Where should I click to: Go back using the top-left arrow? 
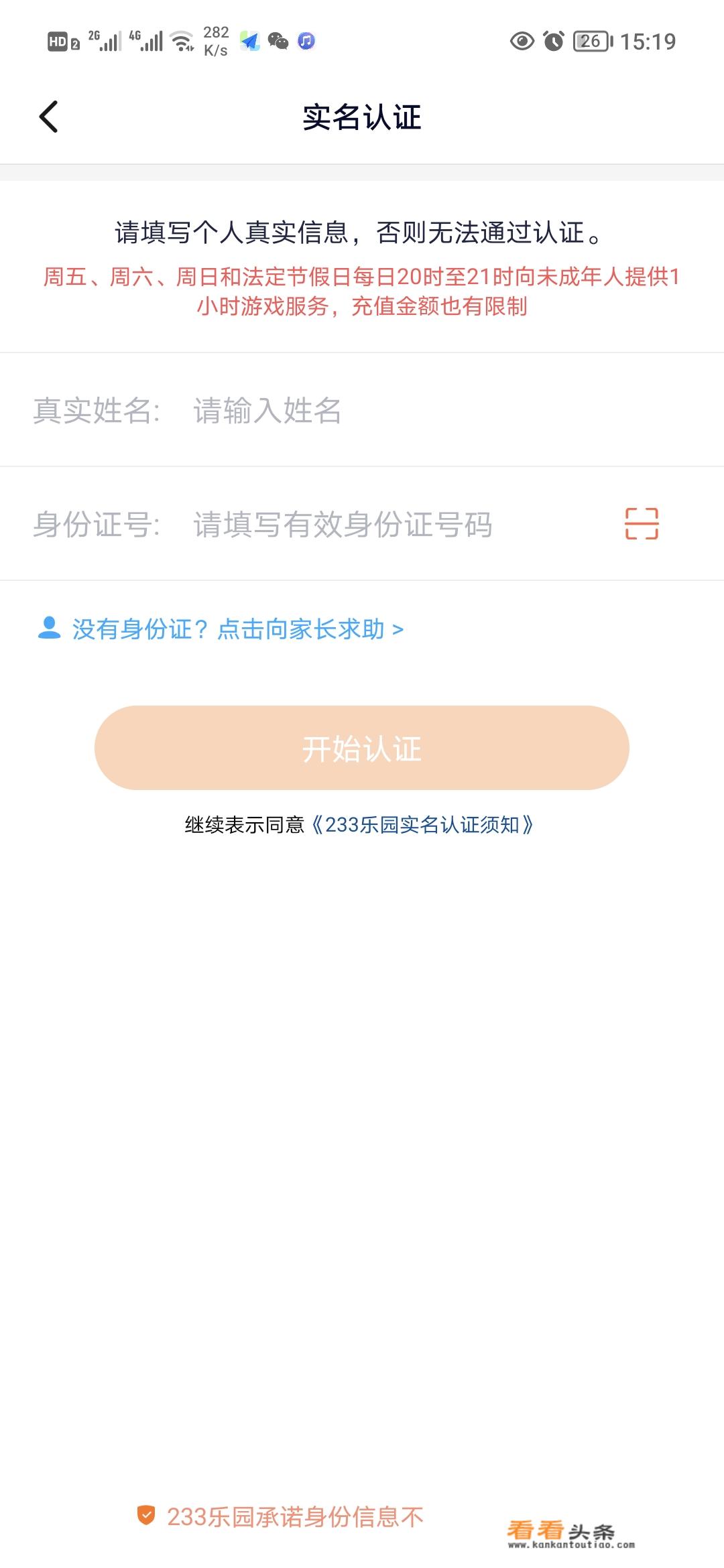pos(49,117)
